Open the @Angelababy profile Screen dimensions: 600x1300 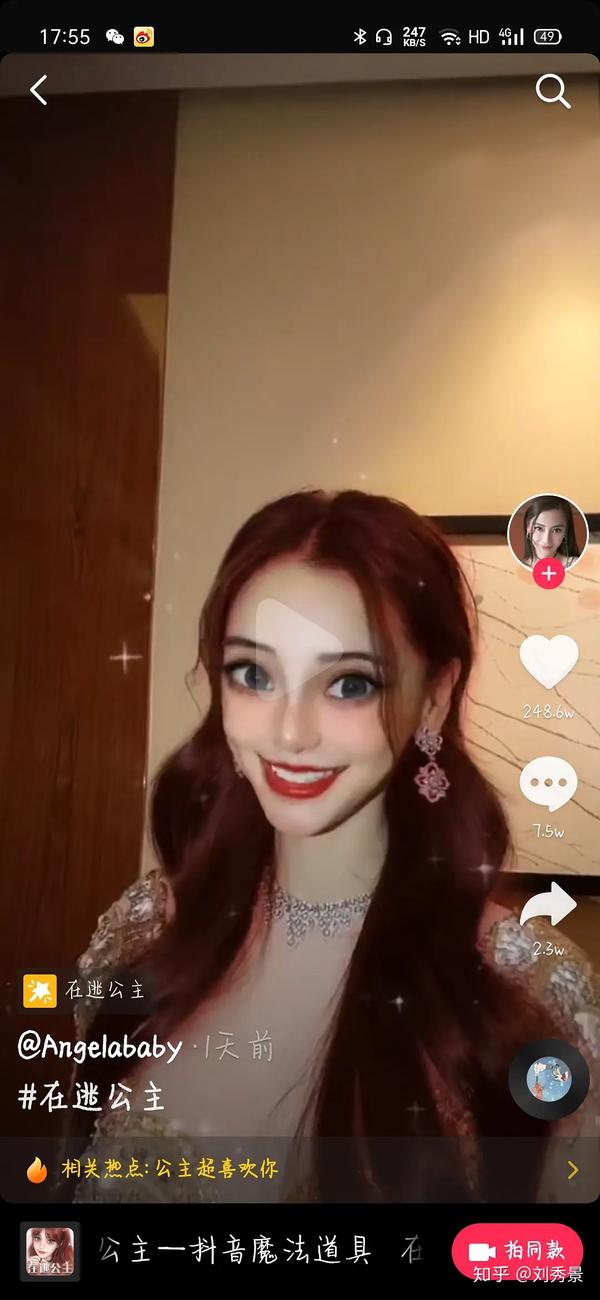click(x=100, y=1047)
